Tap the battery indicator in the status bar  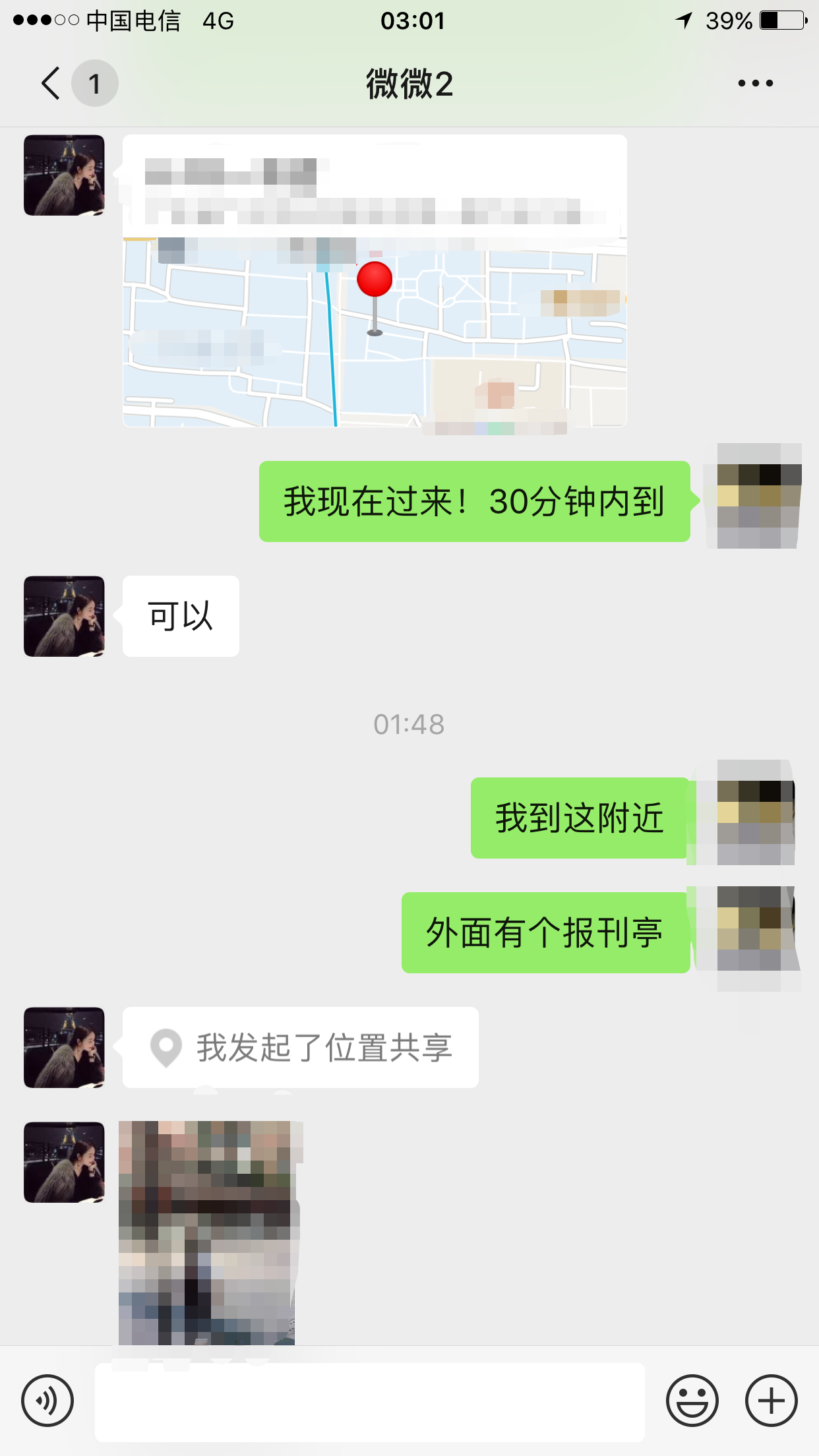click(x=781, y=21)
